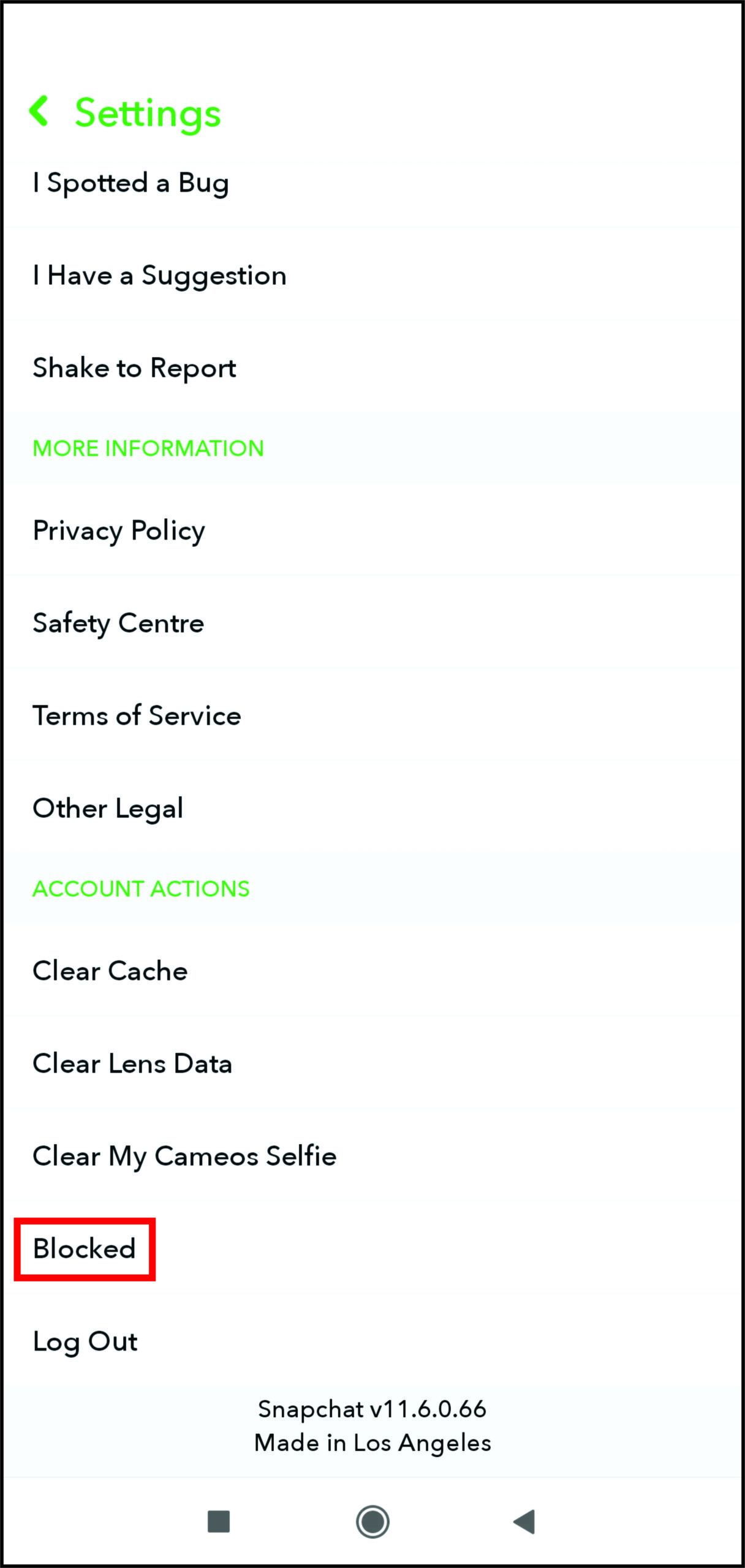Select I Have a Suggestion
This screenshot has width=745, height=1568.
(x=159, y=276)
